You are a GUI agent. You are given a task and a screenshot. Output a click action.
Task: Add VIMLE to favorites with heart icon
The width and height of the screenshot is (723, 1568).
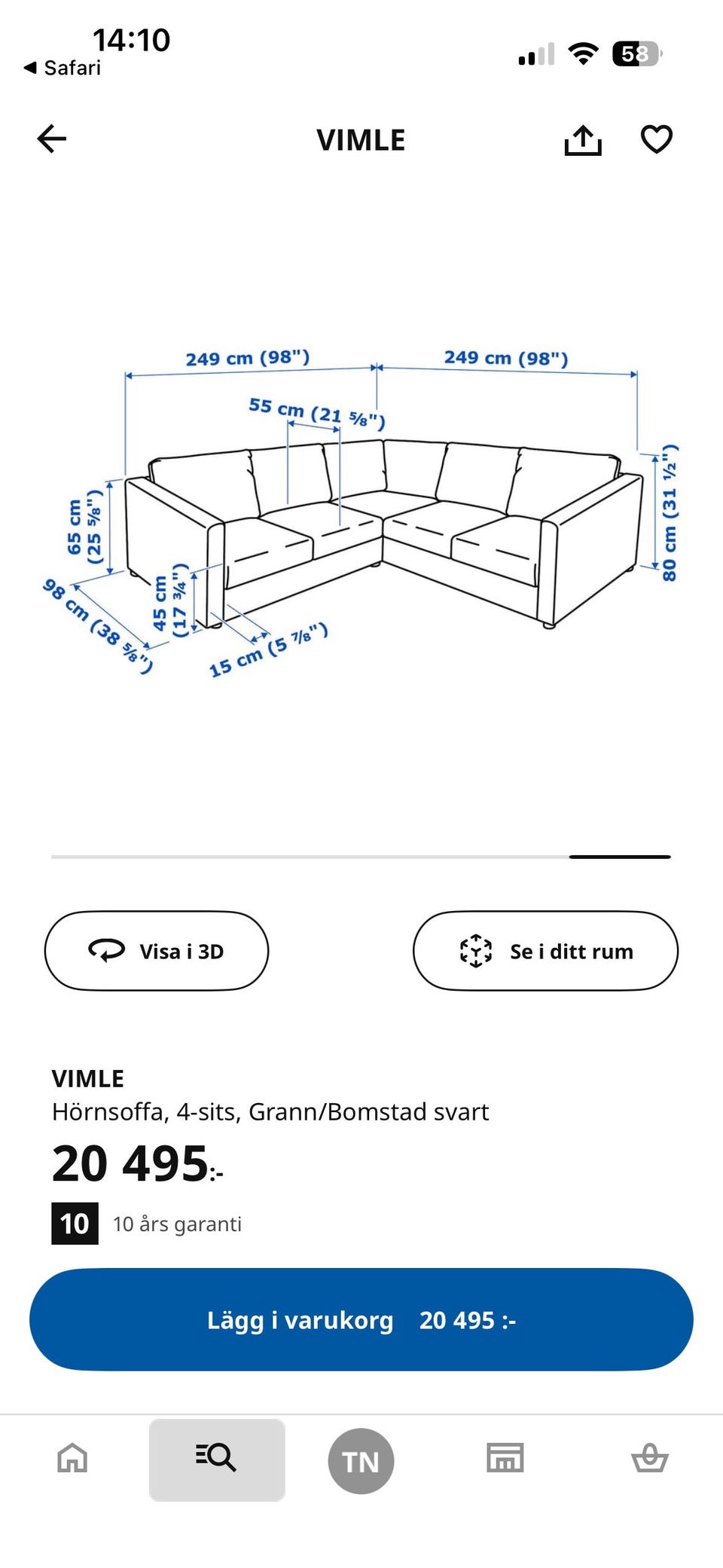(x=656, y=139)
